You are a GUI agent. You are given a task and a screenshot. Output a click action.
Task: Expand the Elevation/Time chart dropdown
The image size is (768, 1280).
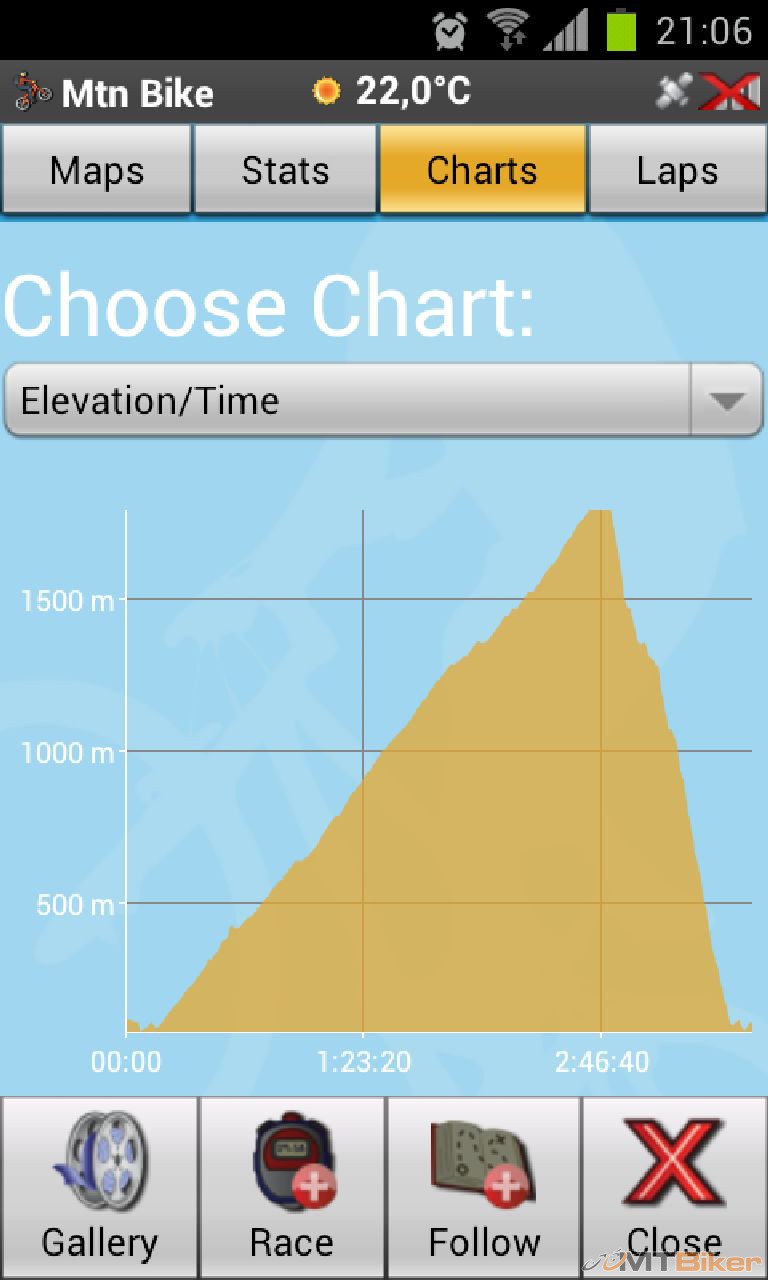pos(384,401)
